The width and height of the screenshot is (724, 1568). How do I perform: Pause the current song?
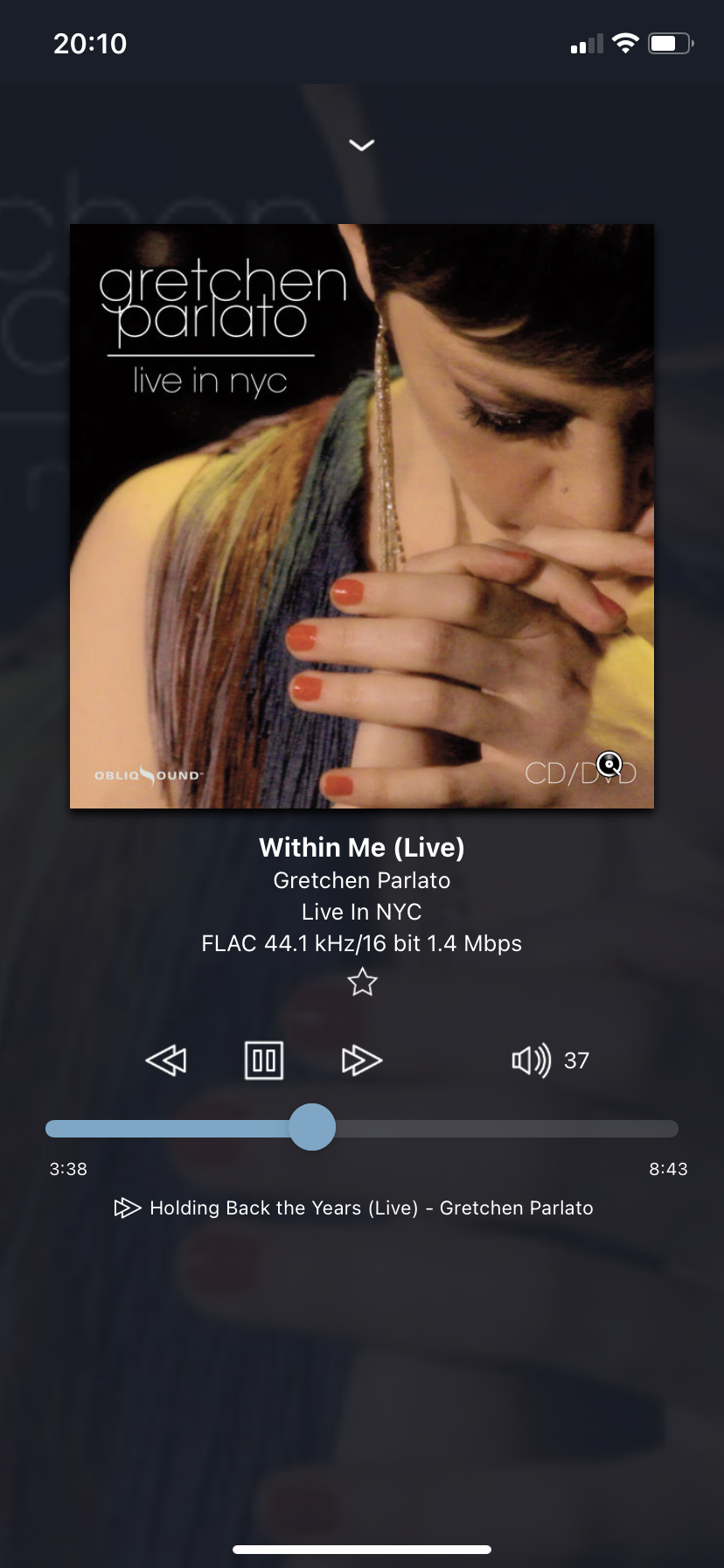pos(263,1060)
